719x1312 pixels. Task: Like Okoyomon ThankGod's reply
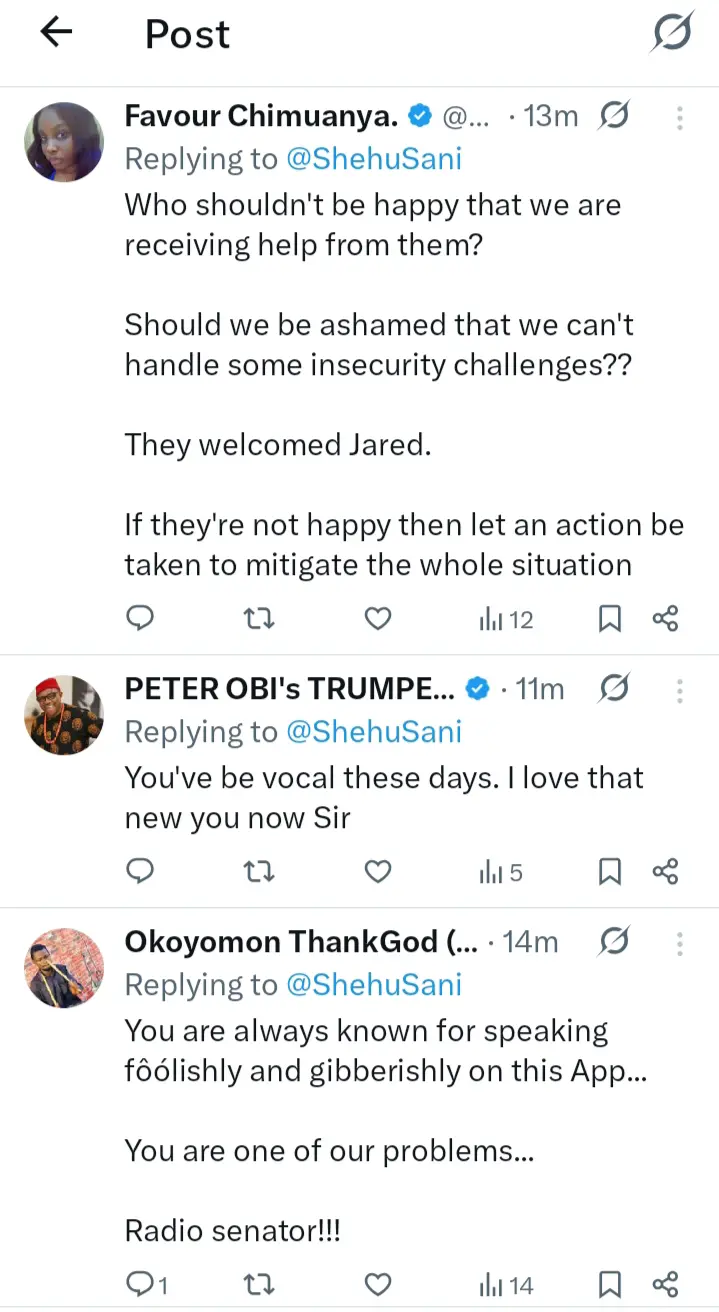pos(377,1284)
